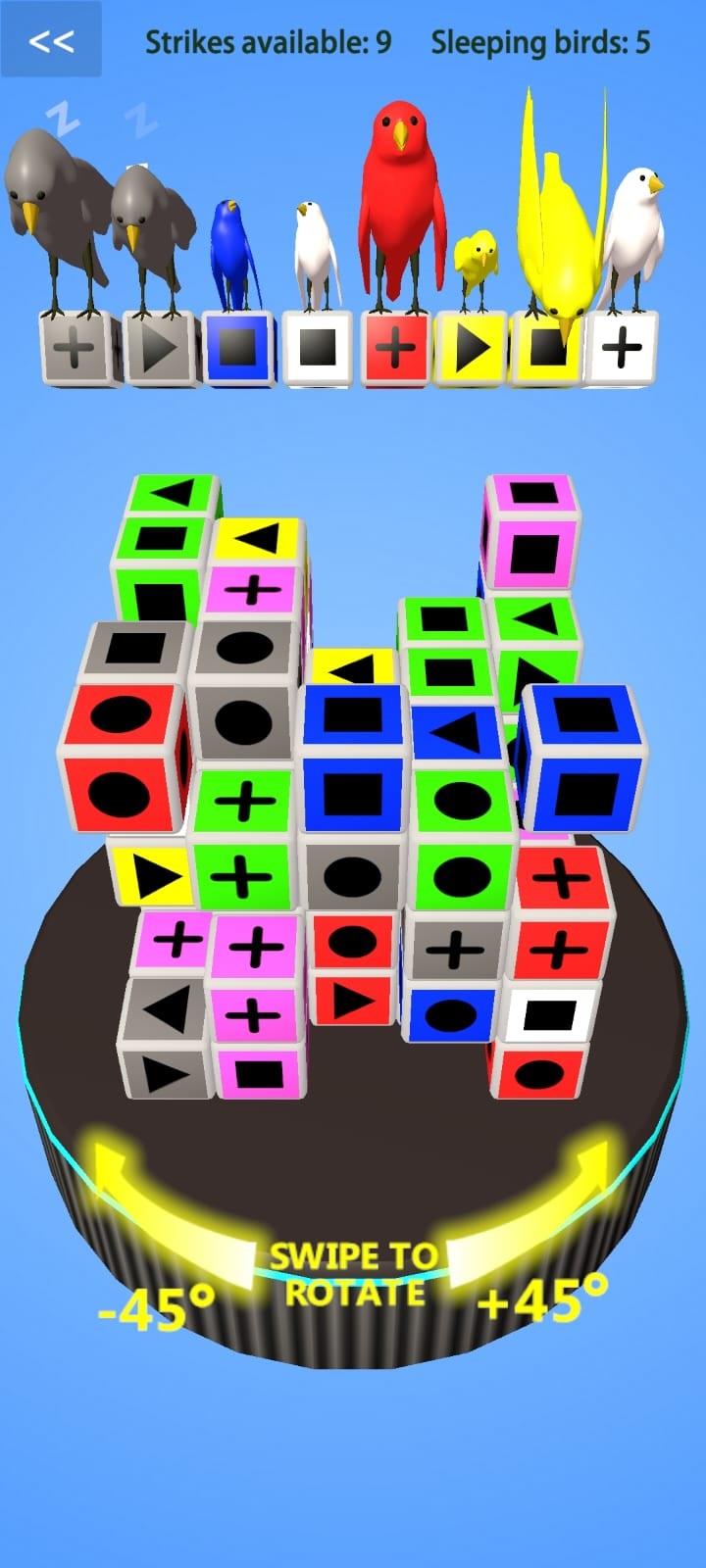Tap the red cube with a right-pointing triangle
This screenshot has height=1568, width=706.
352,998
